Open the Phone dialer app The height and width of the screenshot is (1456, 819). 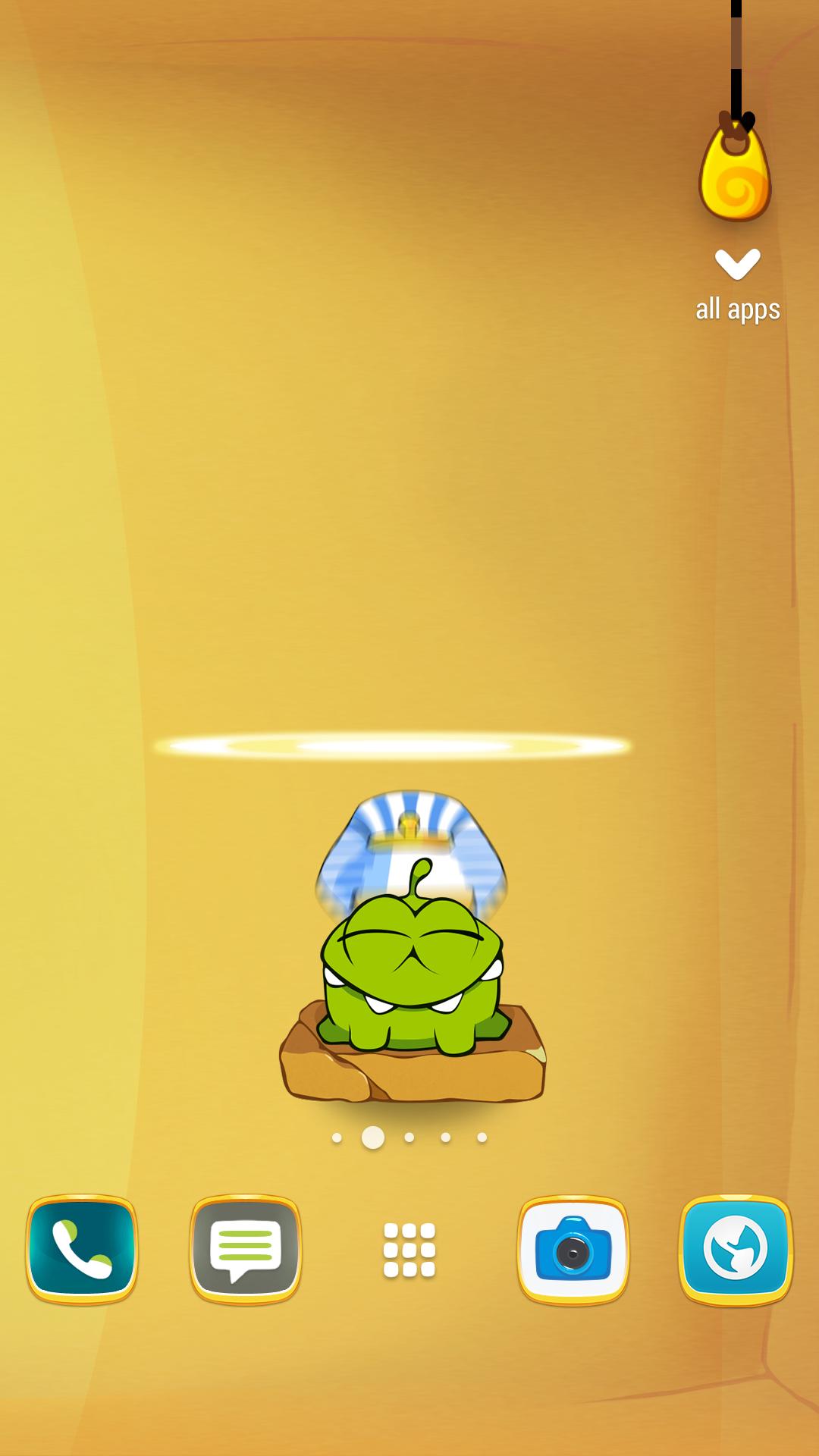point(82,1249)
